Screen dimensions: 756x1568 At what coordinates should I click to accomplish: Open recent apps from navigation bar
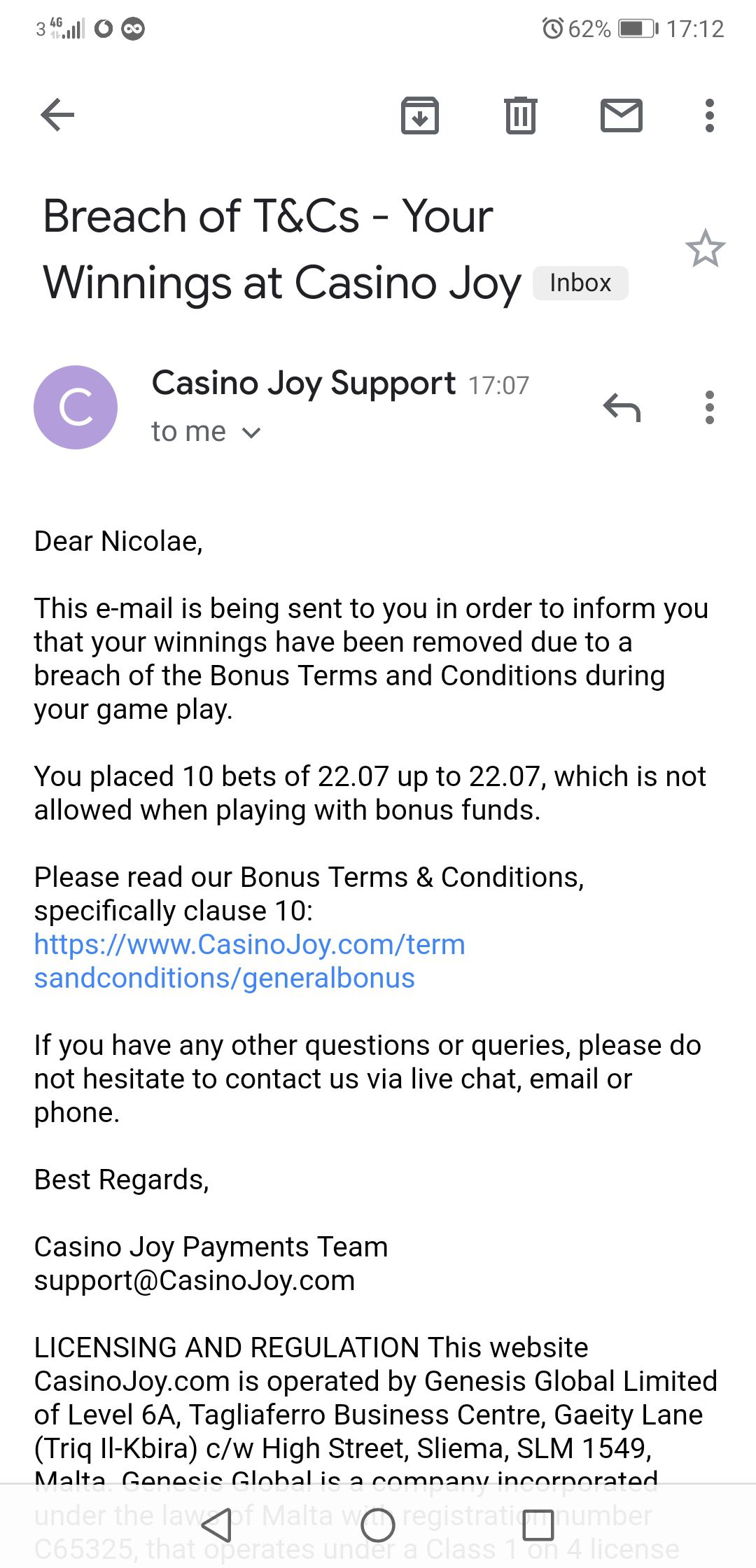538,1525
